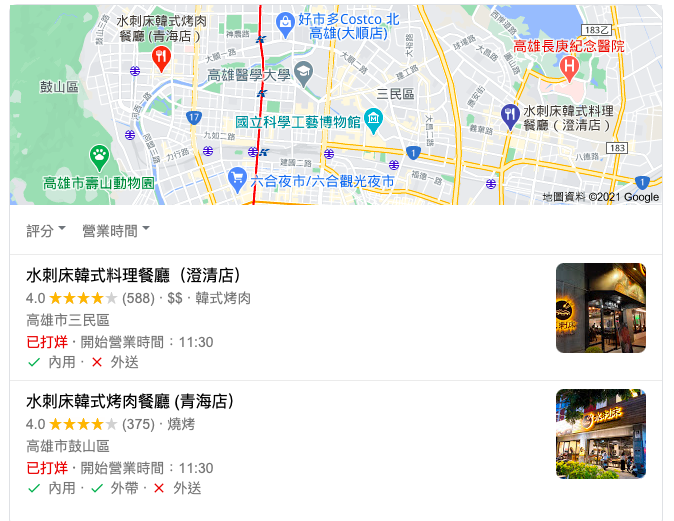Open the 評分 rating filter dropdown
Viewport: 674px width, 521px height.
click(46, 231)
